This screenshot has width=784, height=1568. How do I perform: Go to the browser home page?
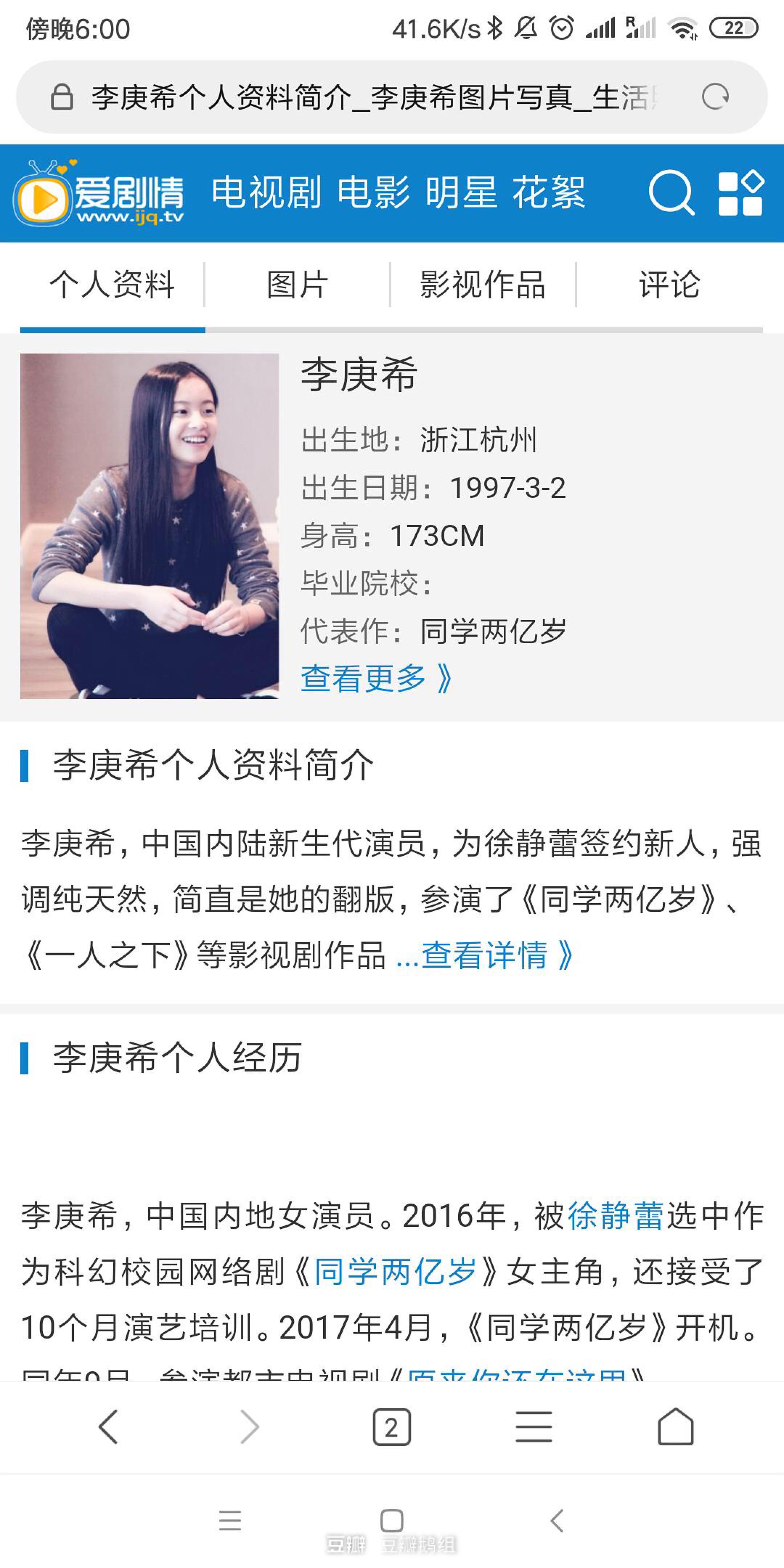click(675, 1427)
